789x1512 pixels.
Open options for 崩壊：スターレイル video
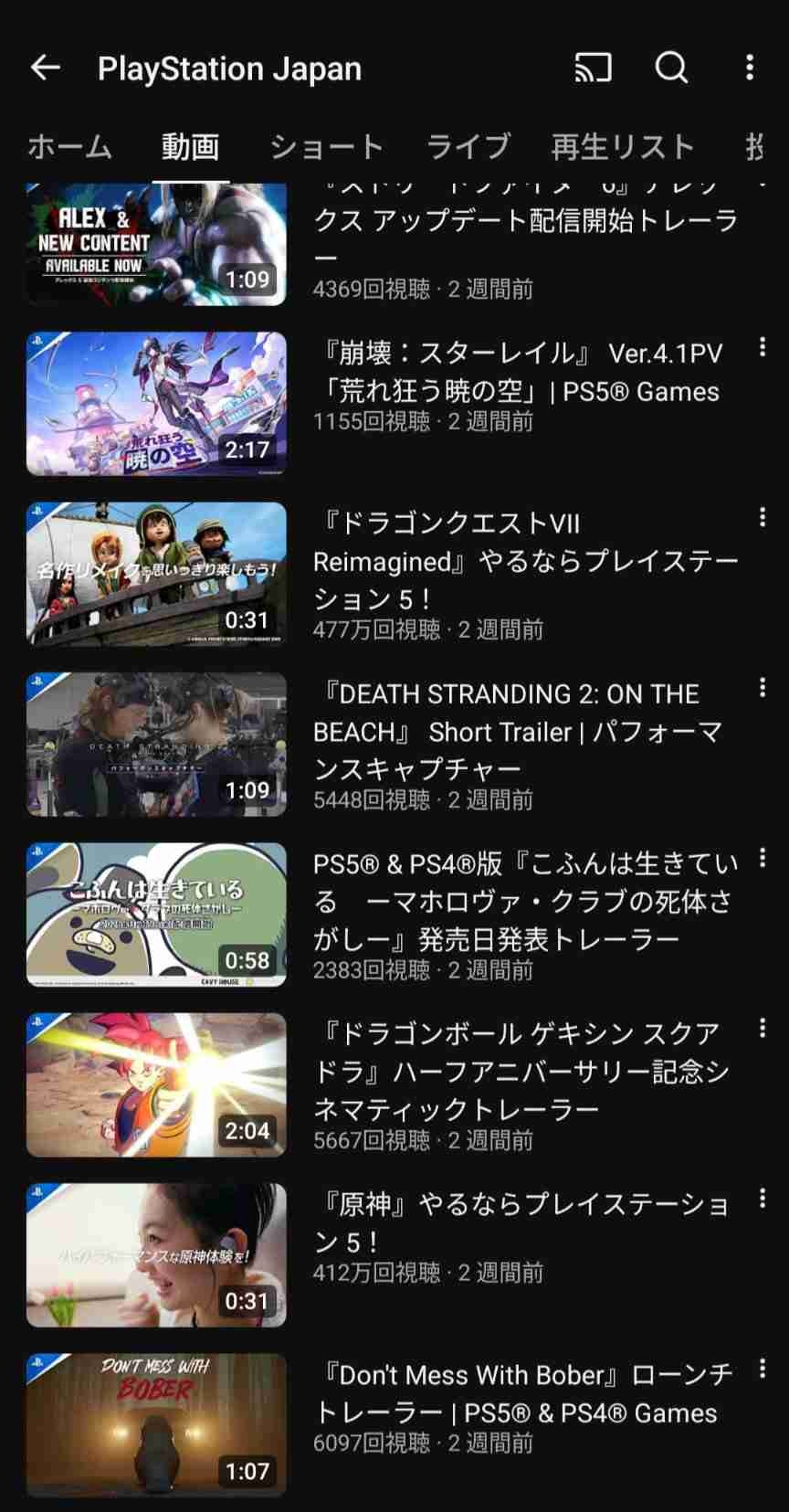[763, 348]
